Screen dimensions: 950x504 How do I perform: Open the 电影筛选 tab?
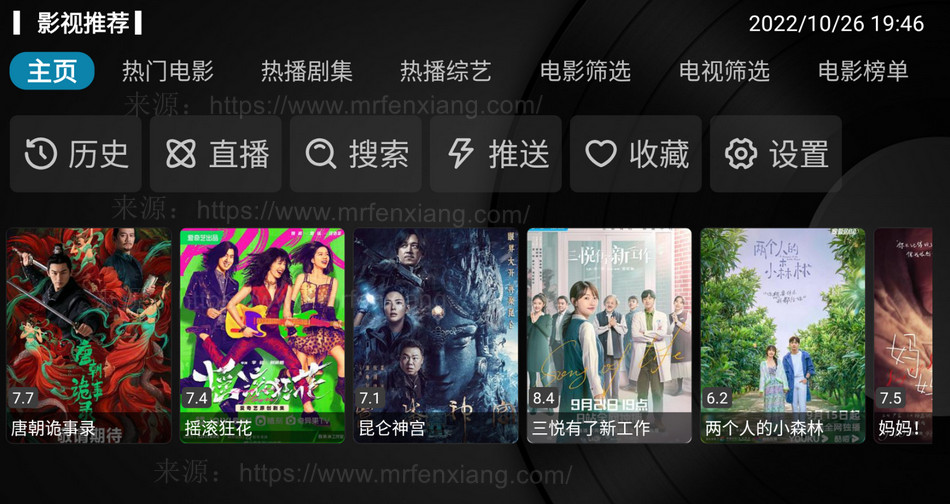click(x=585, y=72)
